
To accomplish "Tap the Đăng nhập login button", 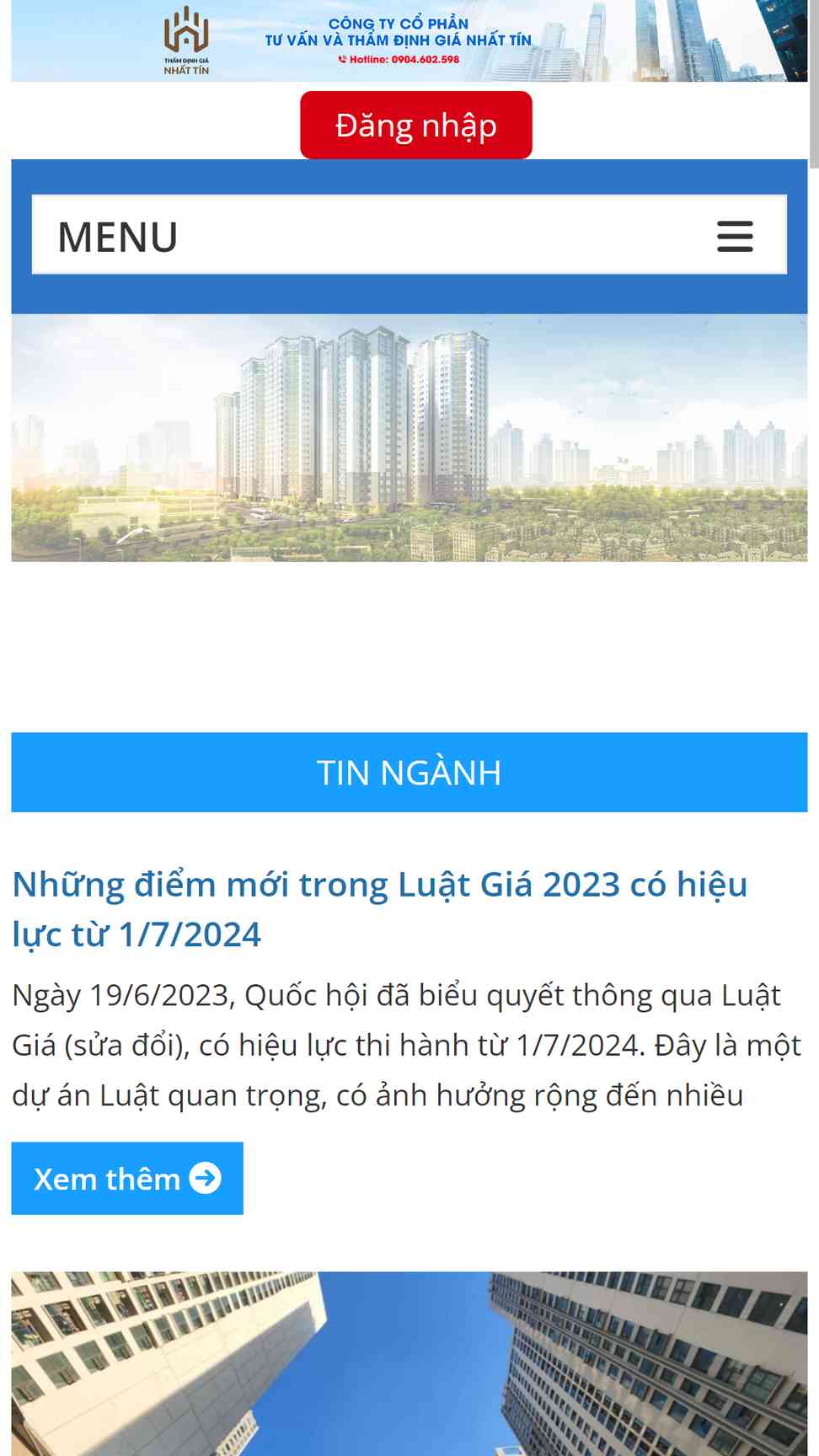I will click(415, 125).
